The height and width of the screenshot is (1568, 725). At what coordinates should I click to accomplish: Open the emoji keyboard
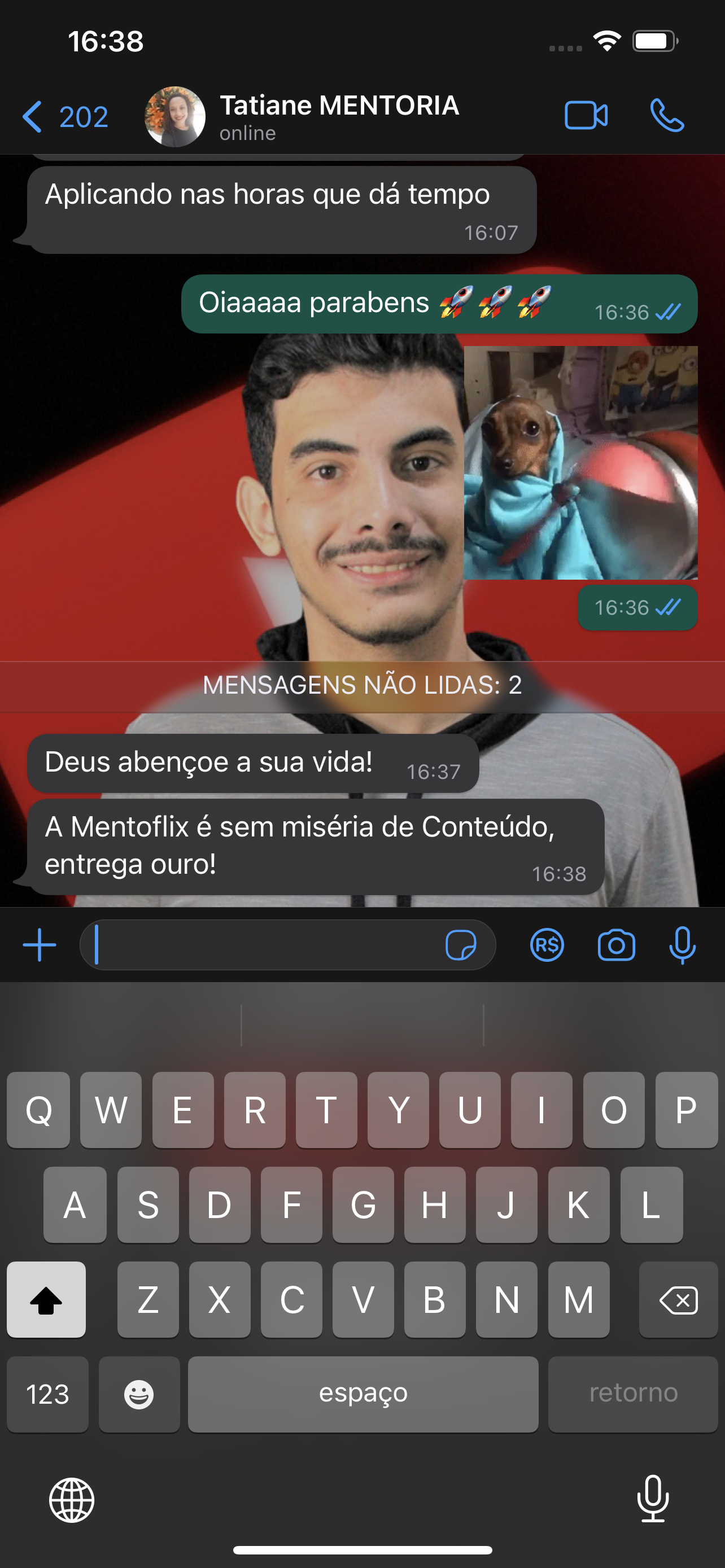click(x=139, y=1394)
